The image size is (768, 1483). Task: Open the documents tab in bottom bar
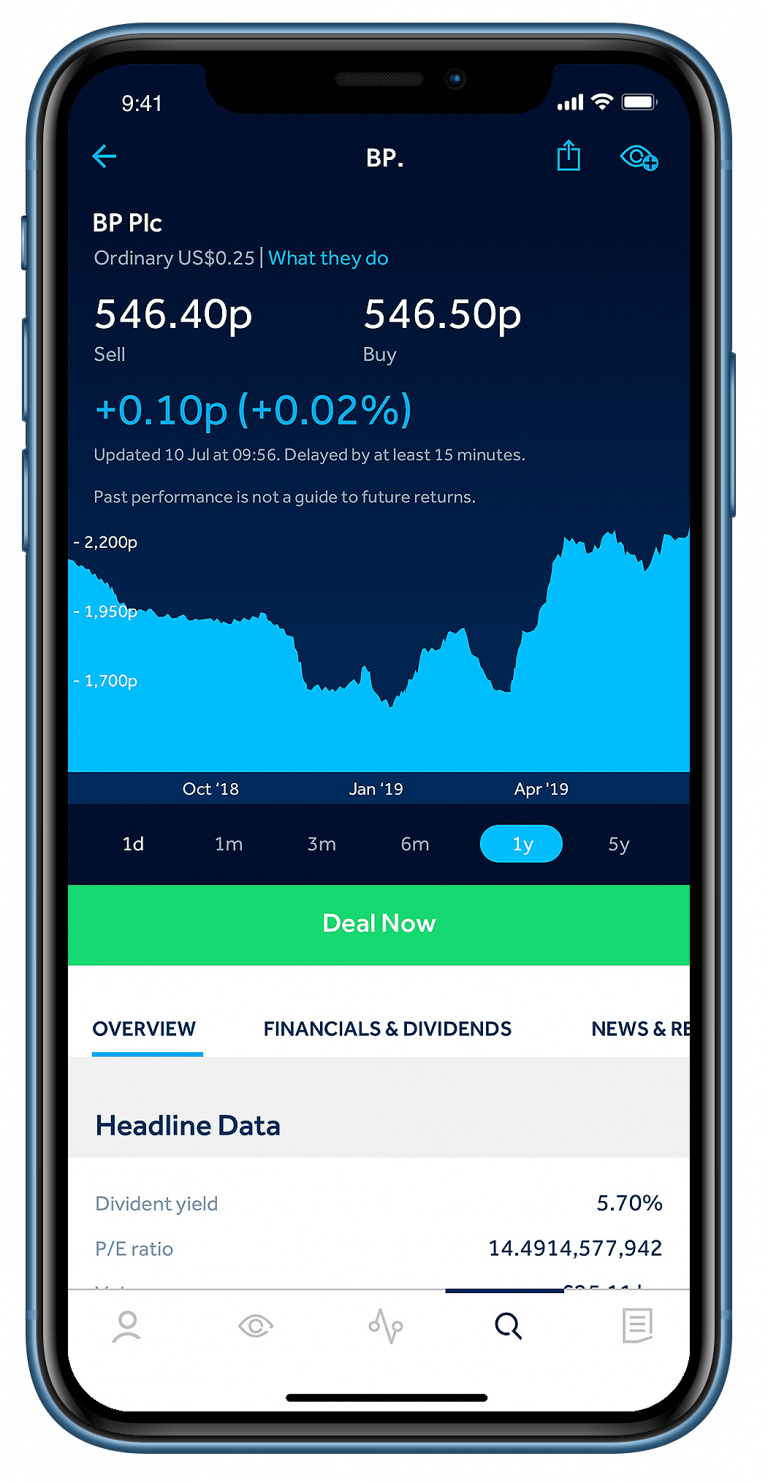pos(637,1327)
